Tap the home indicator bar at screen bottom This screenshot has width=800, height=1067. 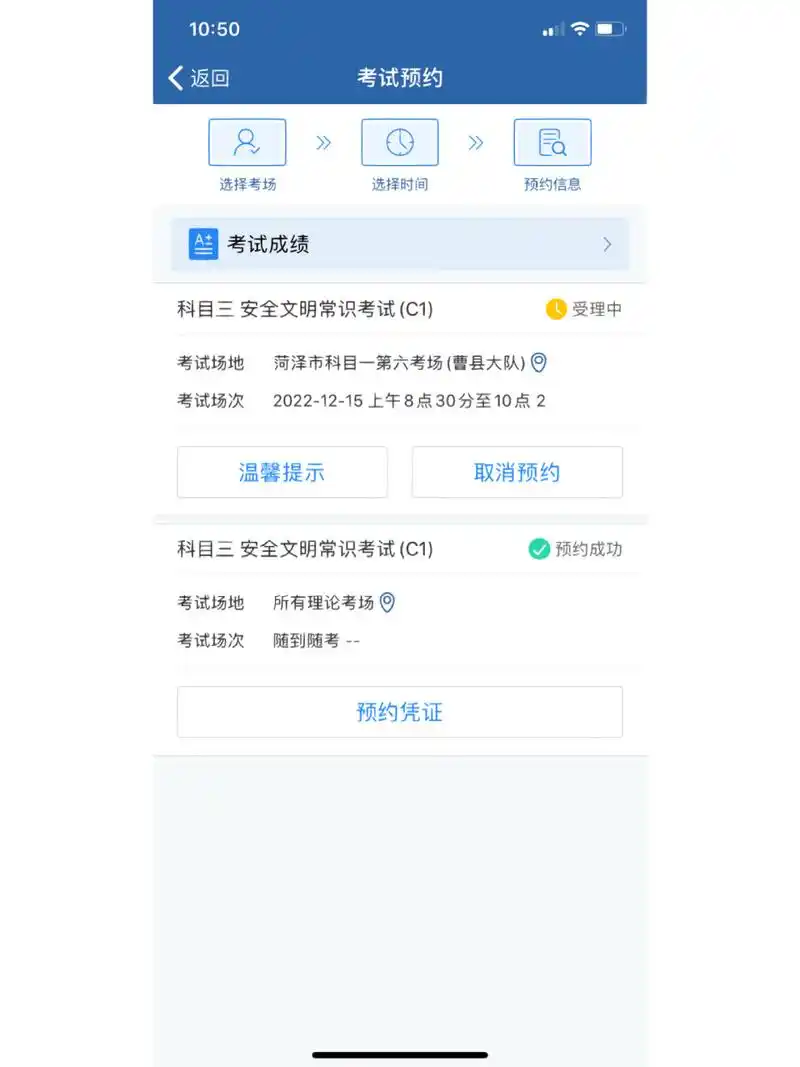point(399,1056)
